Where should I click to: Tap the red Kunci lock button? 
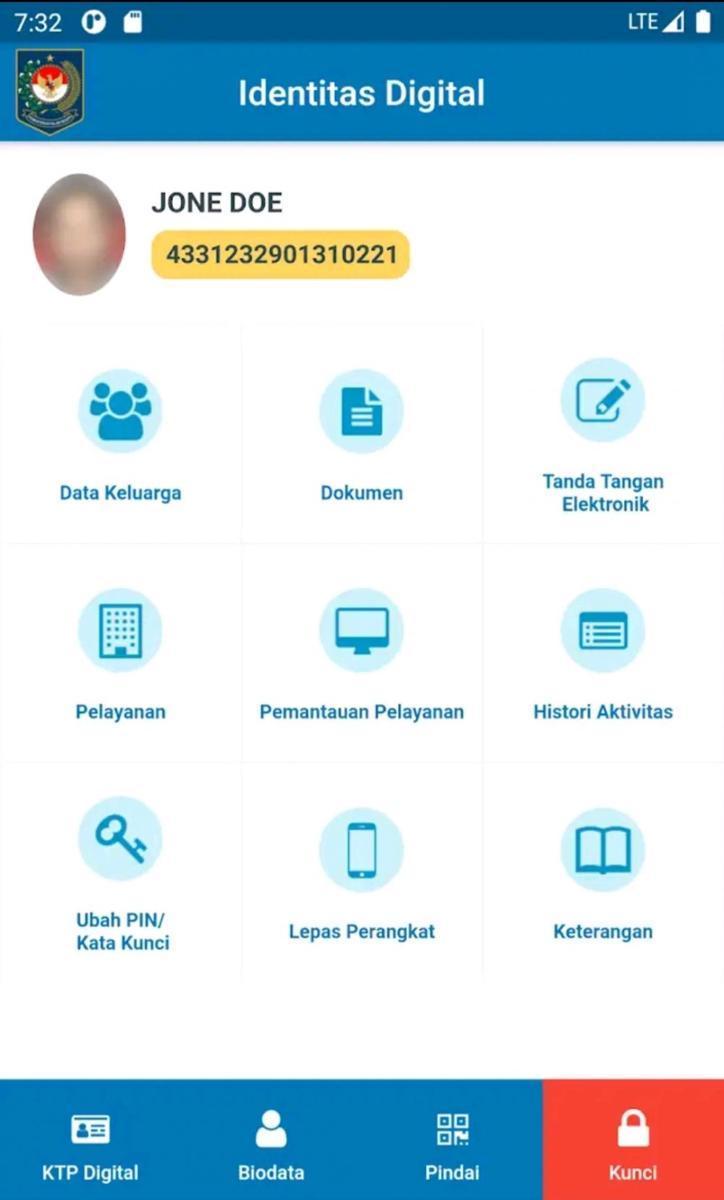click(633, 1144)
